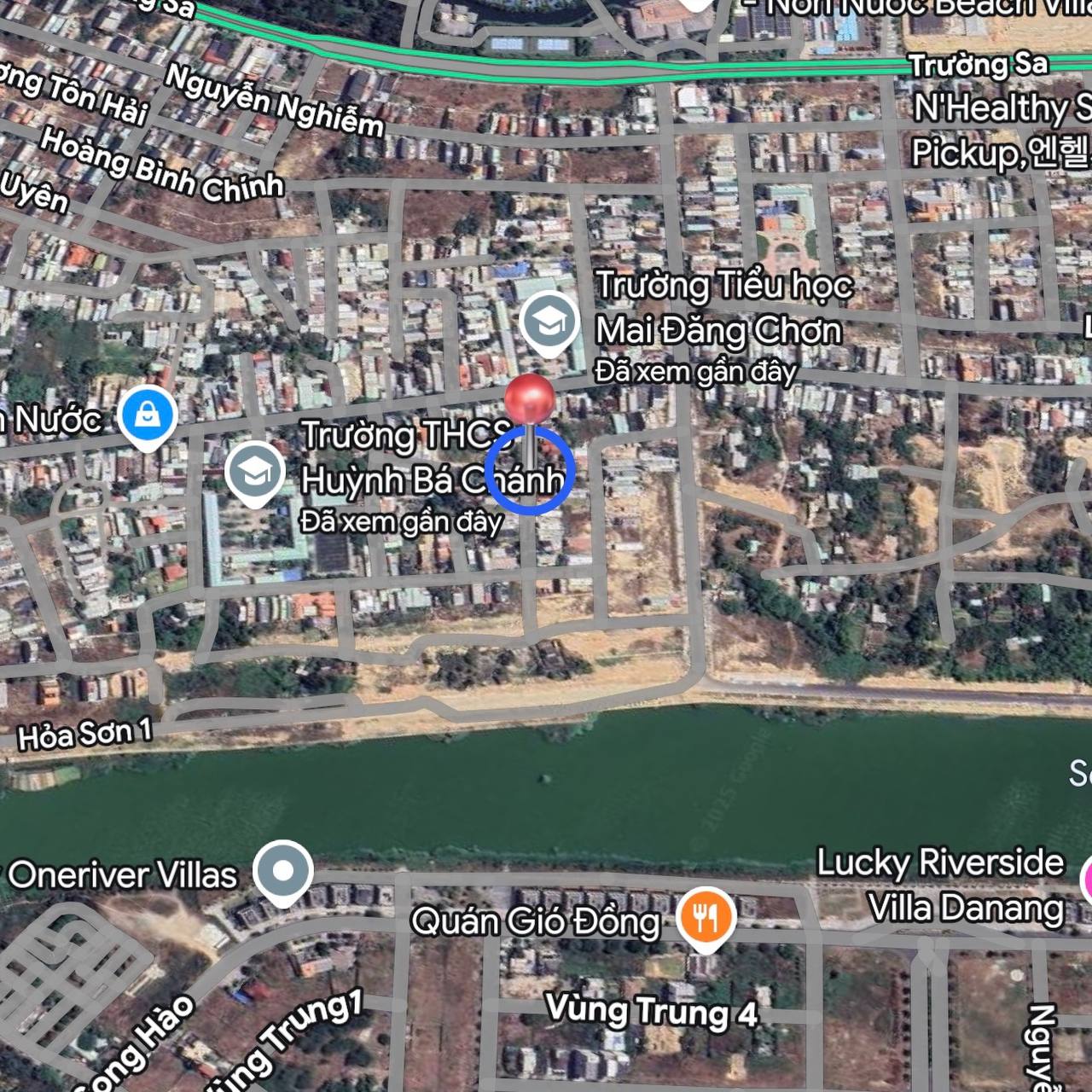
Task: Open the Oneriver Villas place marker
Action: pyautogui.click(x=283, y=871)
